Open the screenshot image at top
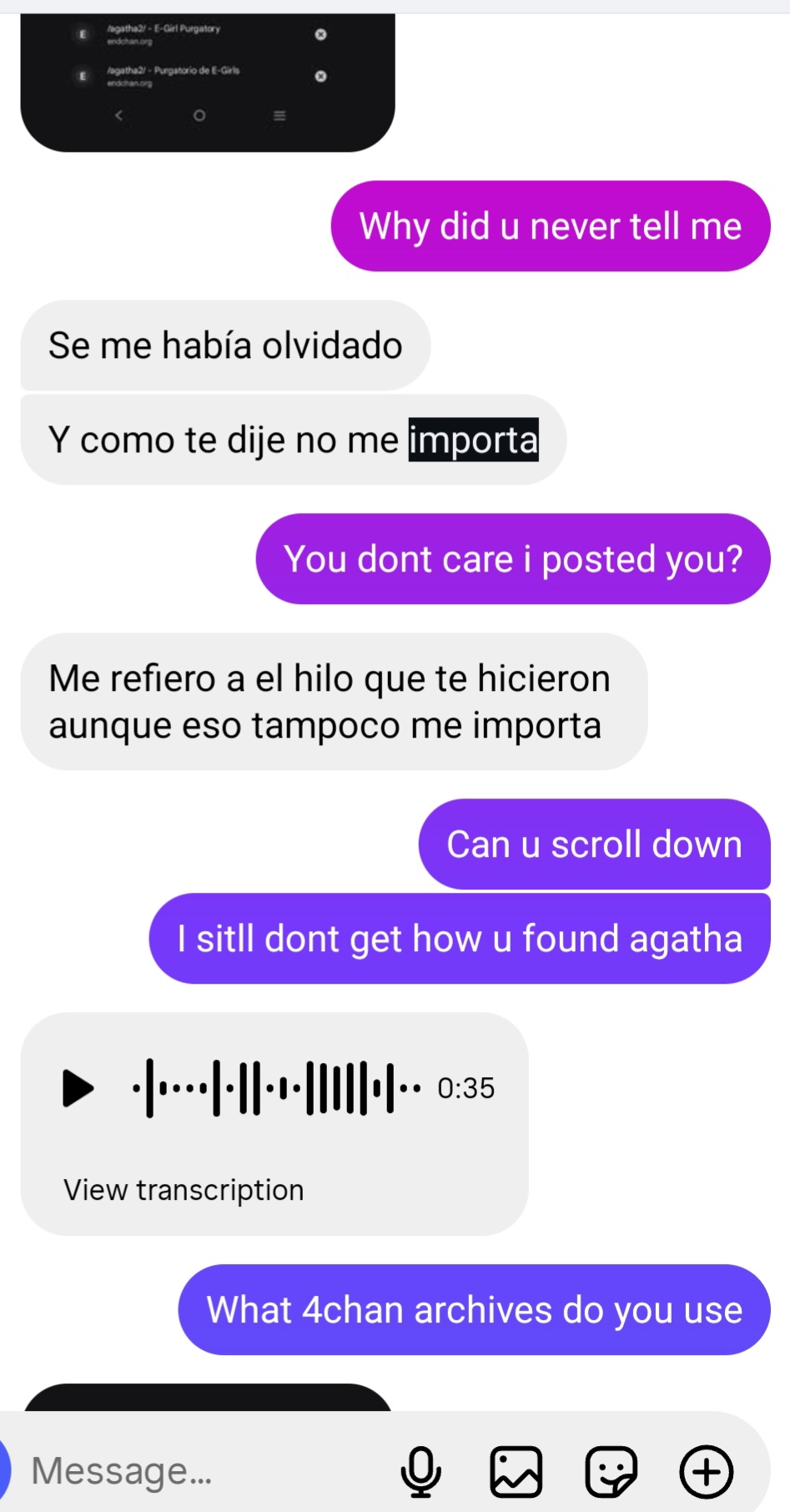The image size is (790, 1512). coord(208,82)
